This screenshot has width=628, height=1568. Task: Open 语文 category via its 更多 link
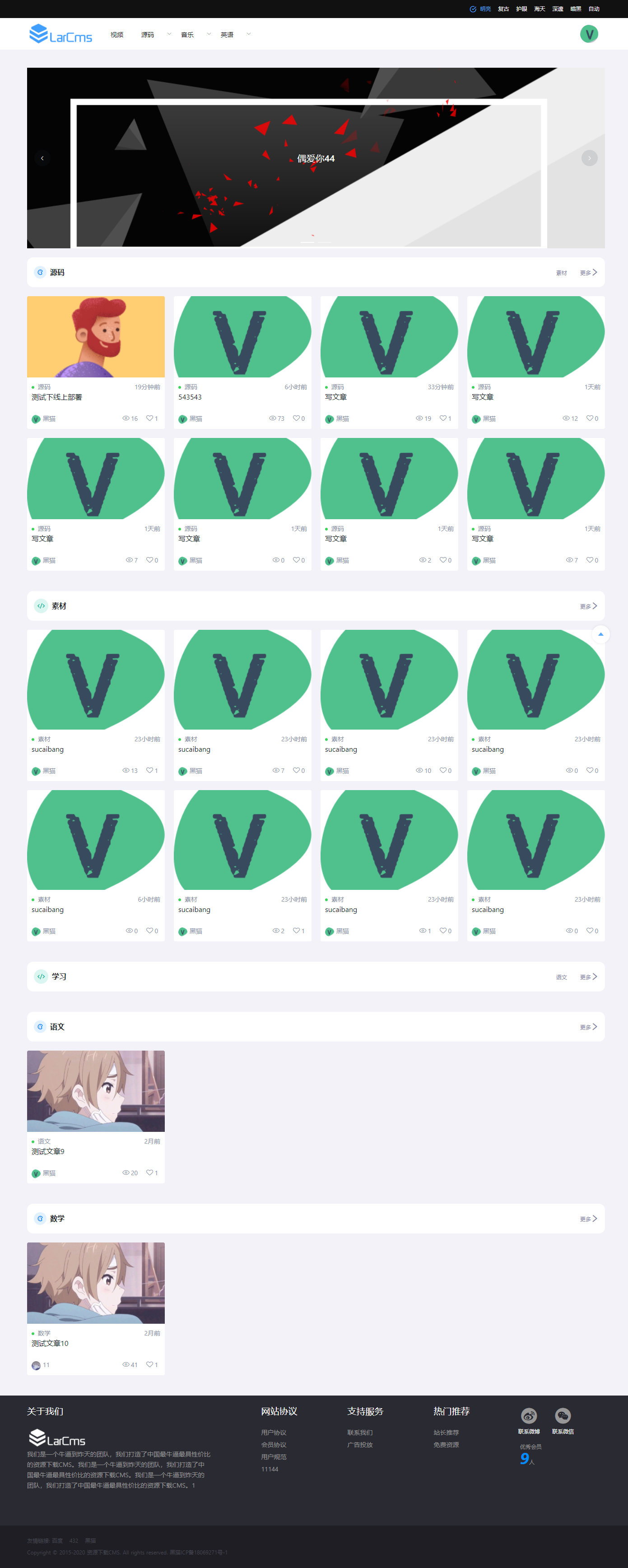[x=586, y=1026]
